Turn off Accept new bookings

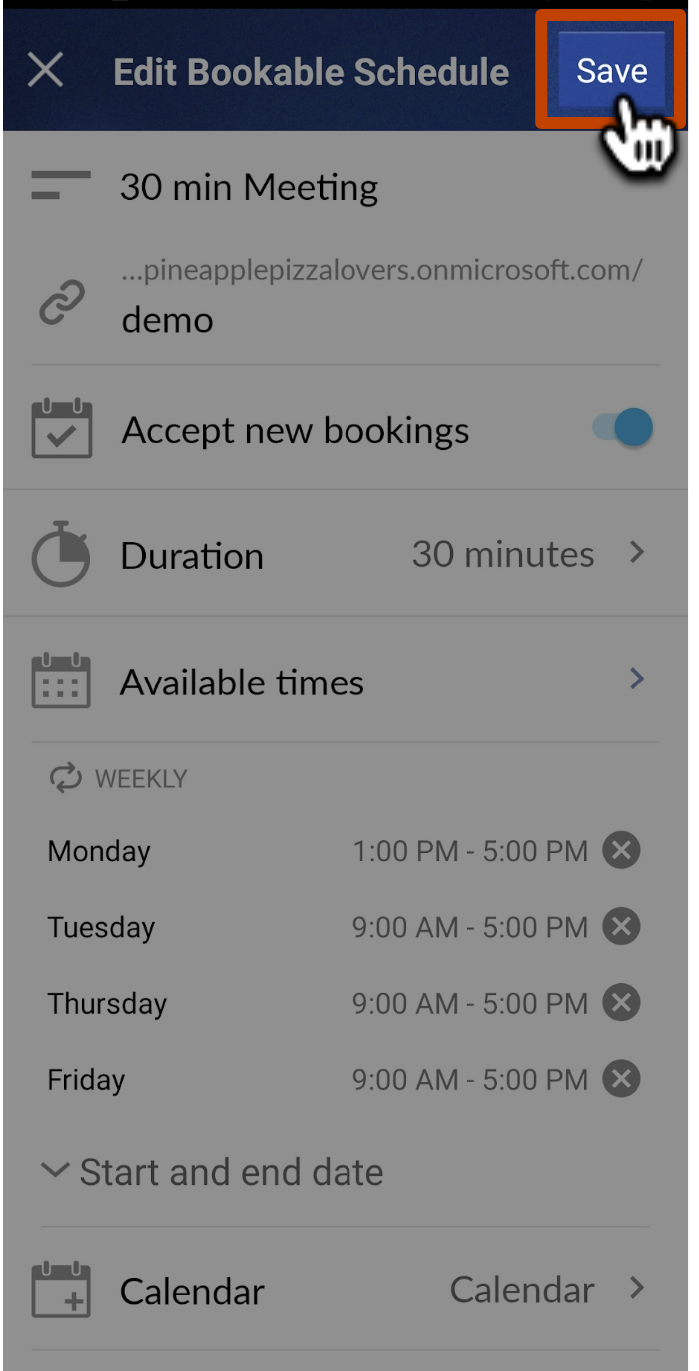622,429
